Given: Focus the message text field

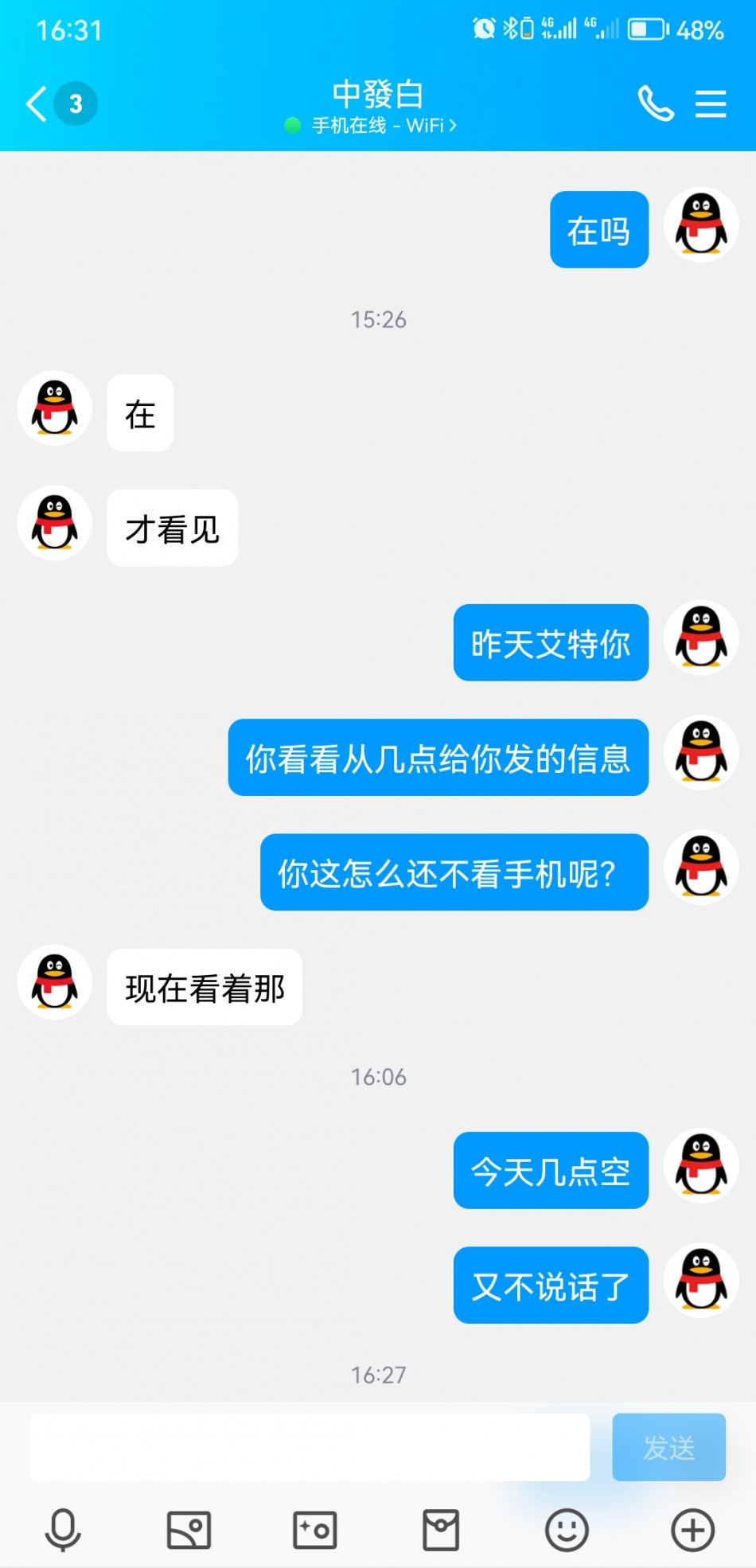Looking at the screenshot, I should [x=310, y=1447].
